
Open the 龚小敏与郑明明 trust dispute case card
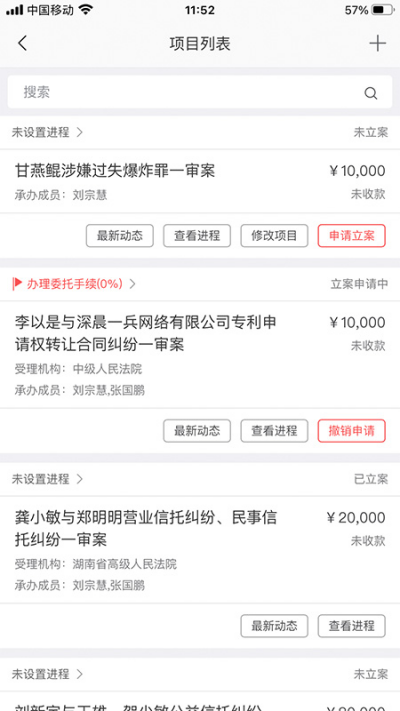tap(200, 550)
